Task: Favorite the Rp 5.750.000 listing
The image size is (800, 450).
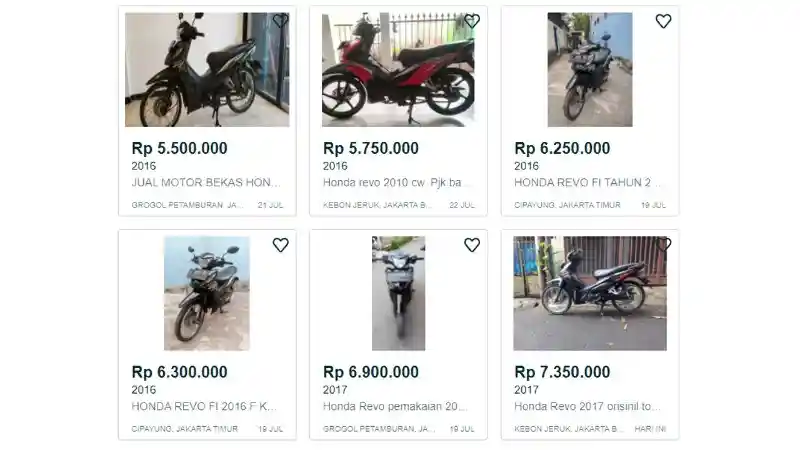Action: (472, 21)
